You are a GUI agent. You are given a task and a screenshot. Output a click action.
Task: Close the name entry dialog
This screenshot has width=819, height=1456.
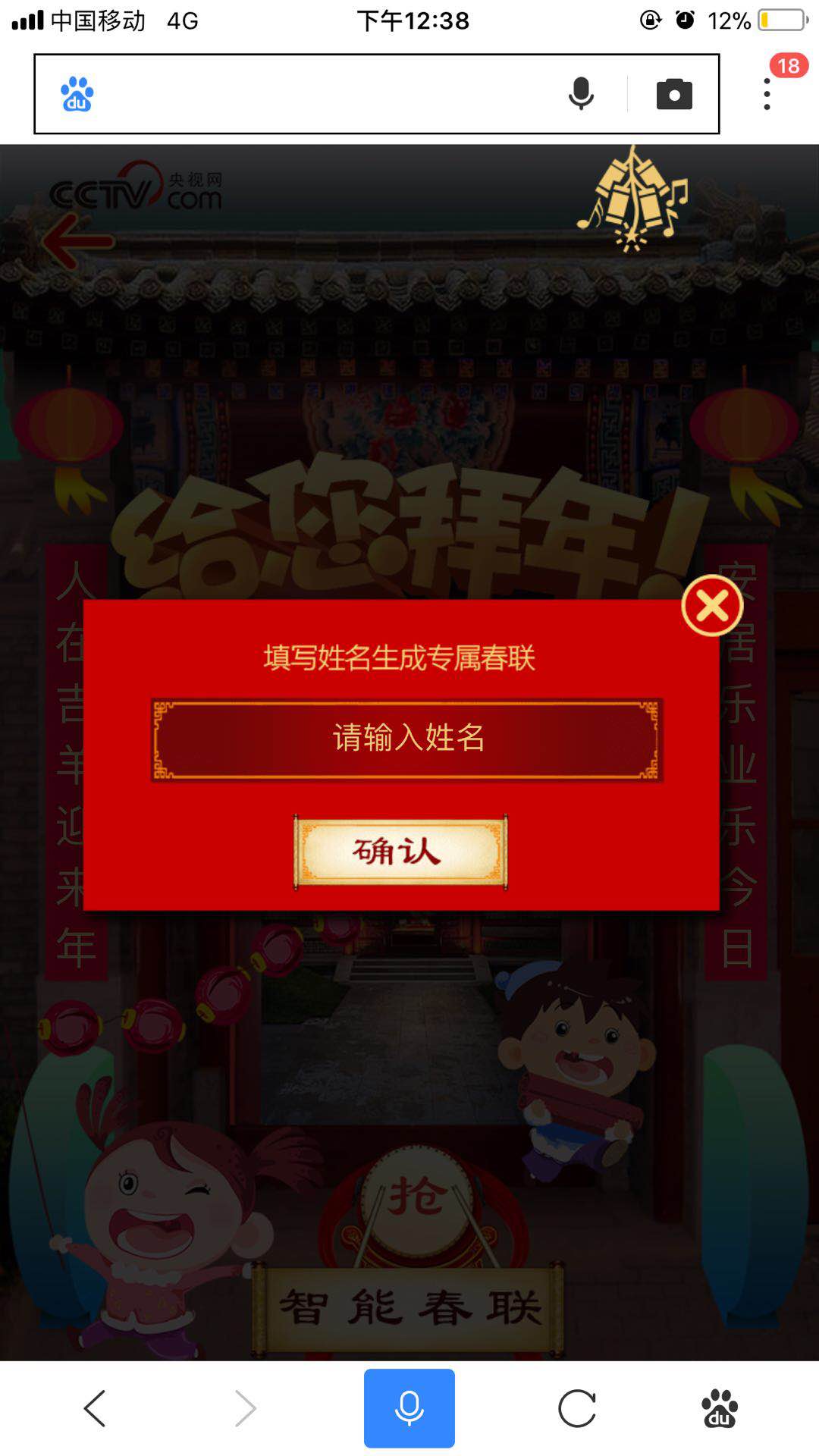(712, 605)
